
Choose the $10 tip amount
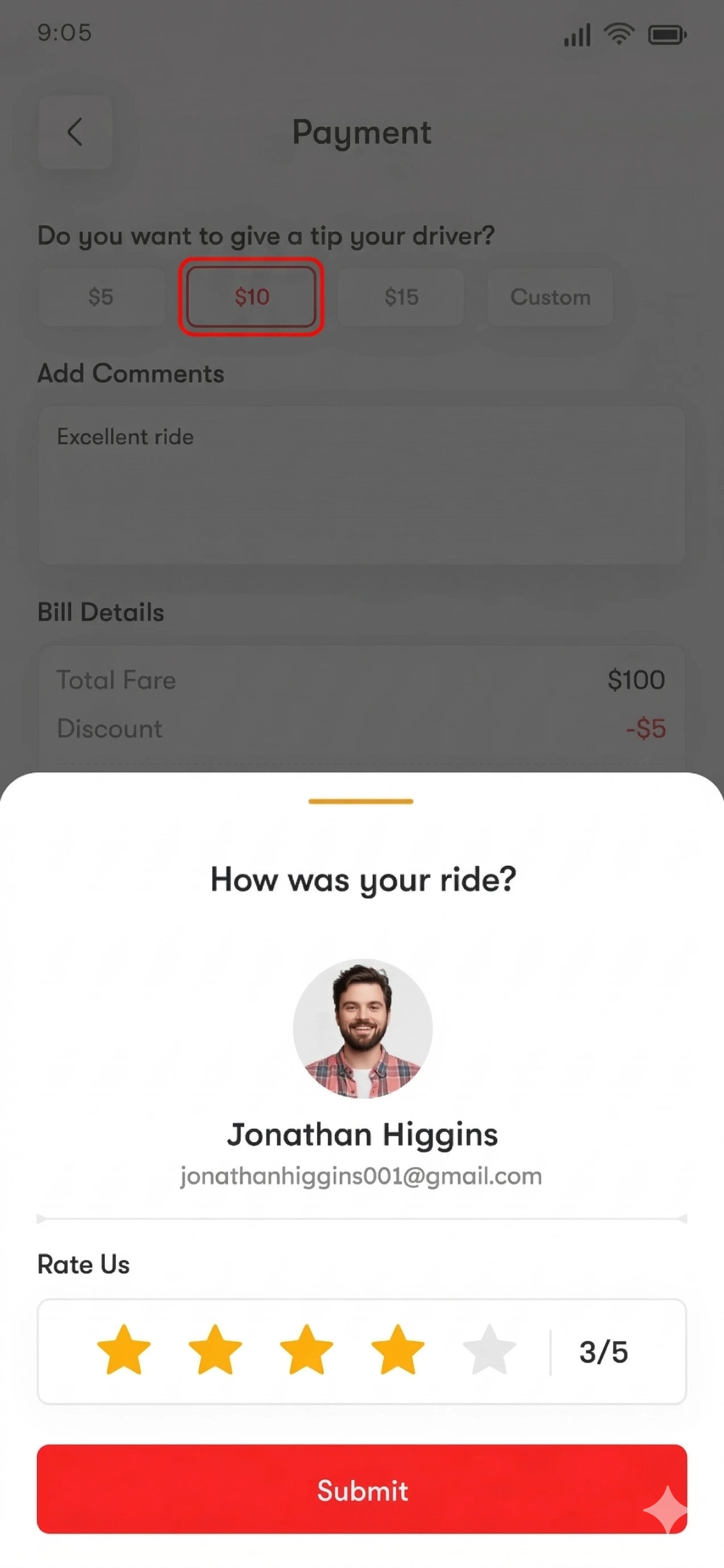tap(252, 297)
